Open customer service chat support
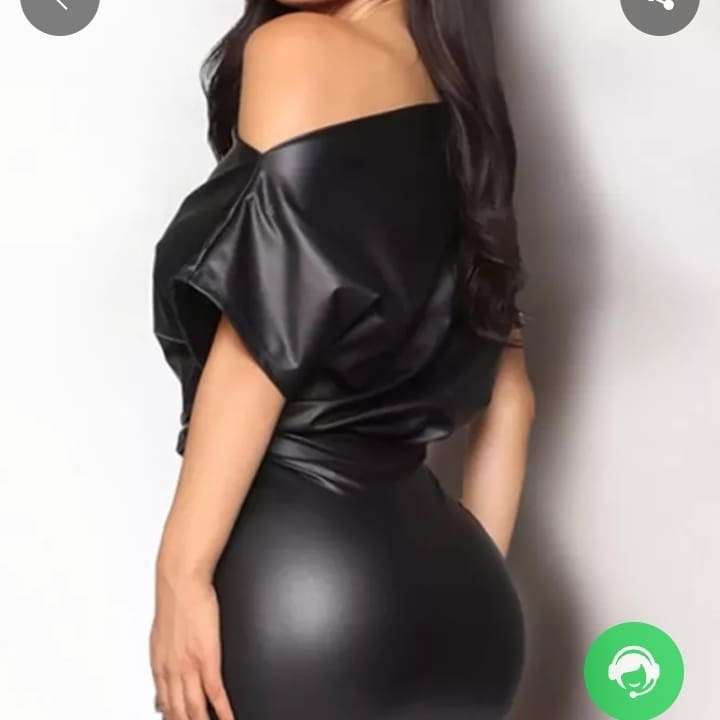 (633, 670)
